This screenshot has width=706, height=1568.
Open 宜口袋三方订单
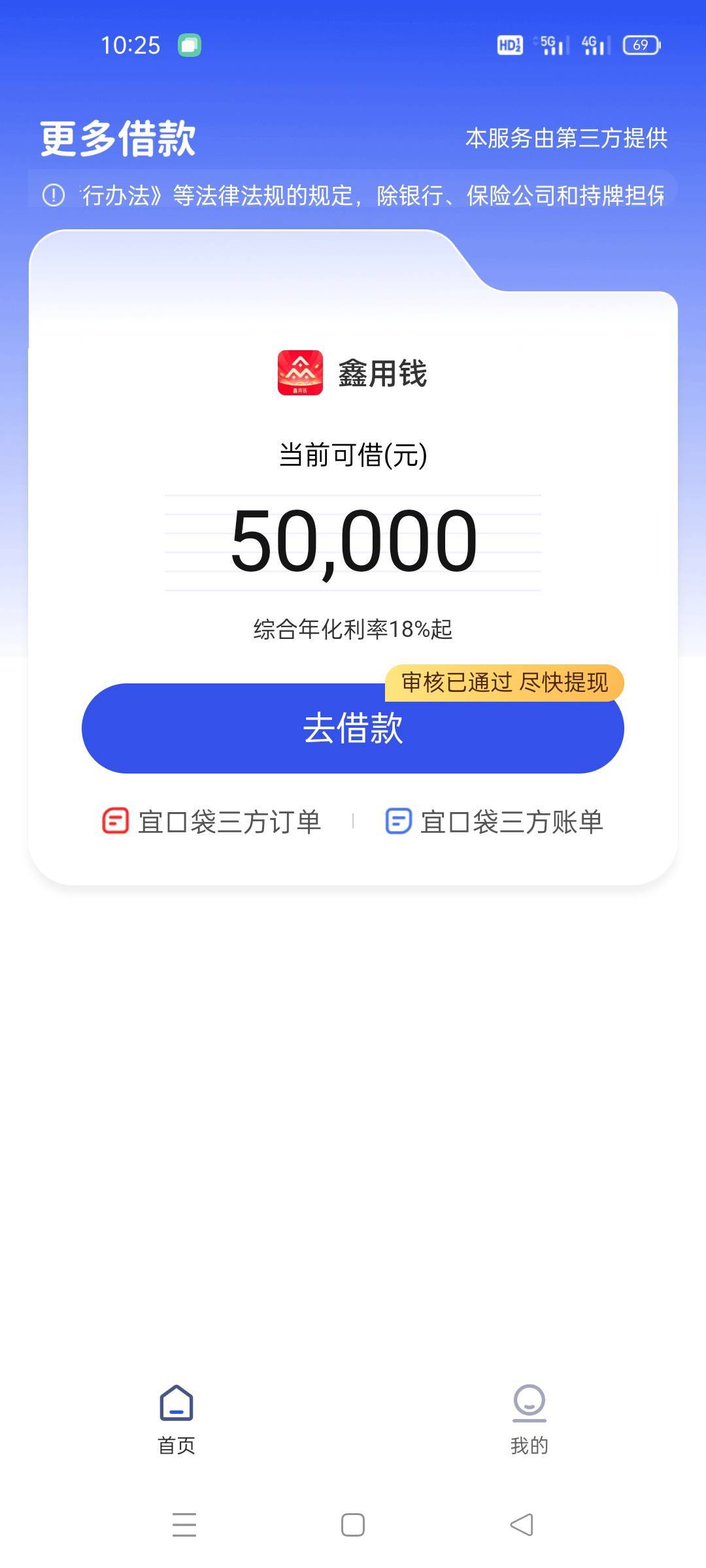pyautogui.click(x=211, y=821)
